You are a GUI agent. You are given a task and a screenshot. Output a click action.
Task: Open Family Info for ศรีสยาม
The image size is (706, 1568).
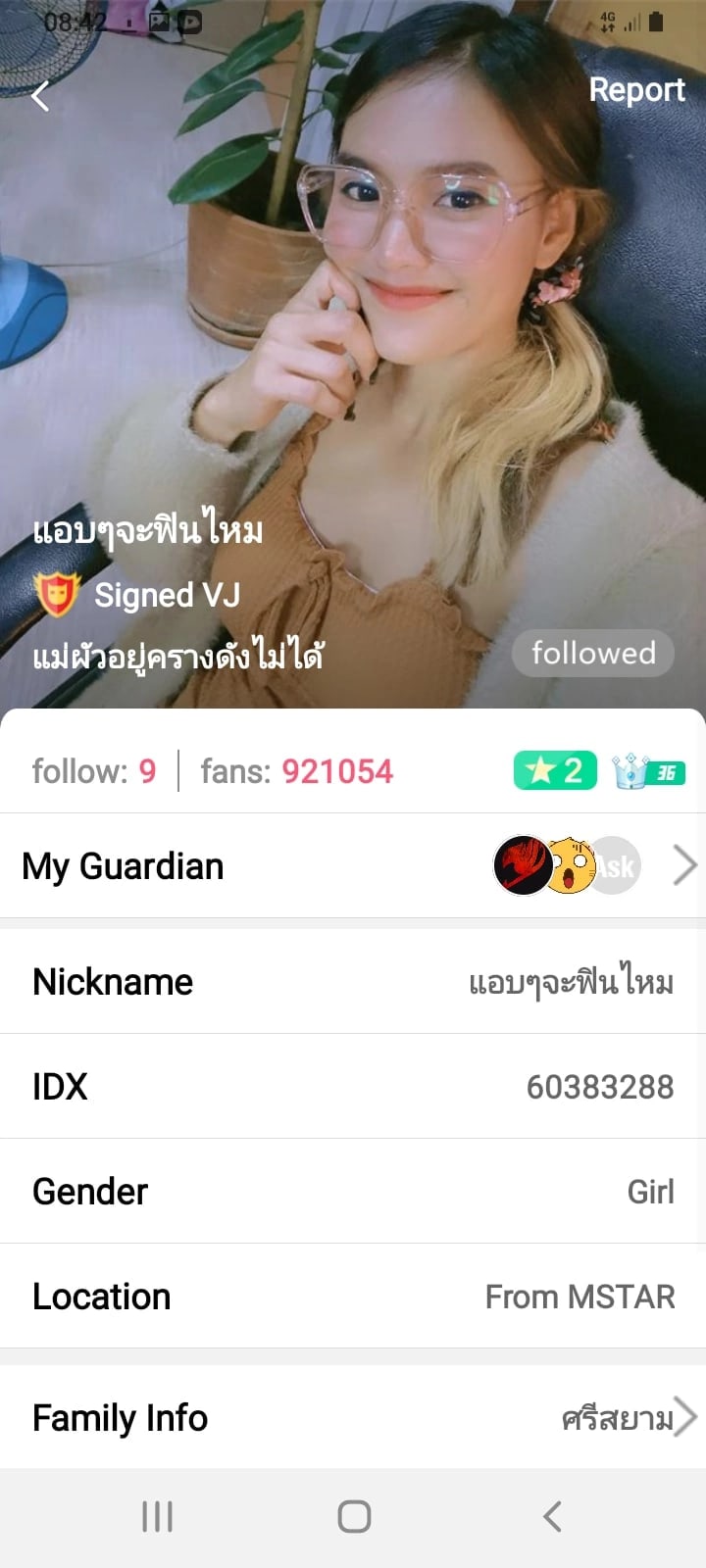coord(353,1417)
